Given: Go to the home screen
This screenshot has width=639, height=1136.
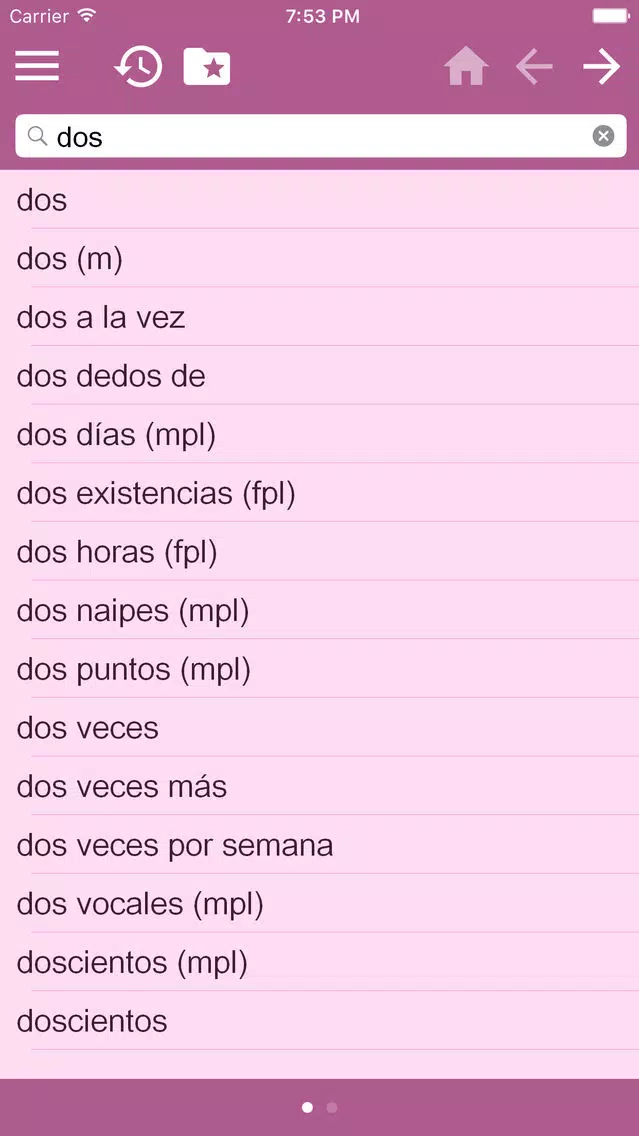Looking at the screenshot, I should pos(466,67).
